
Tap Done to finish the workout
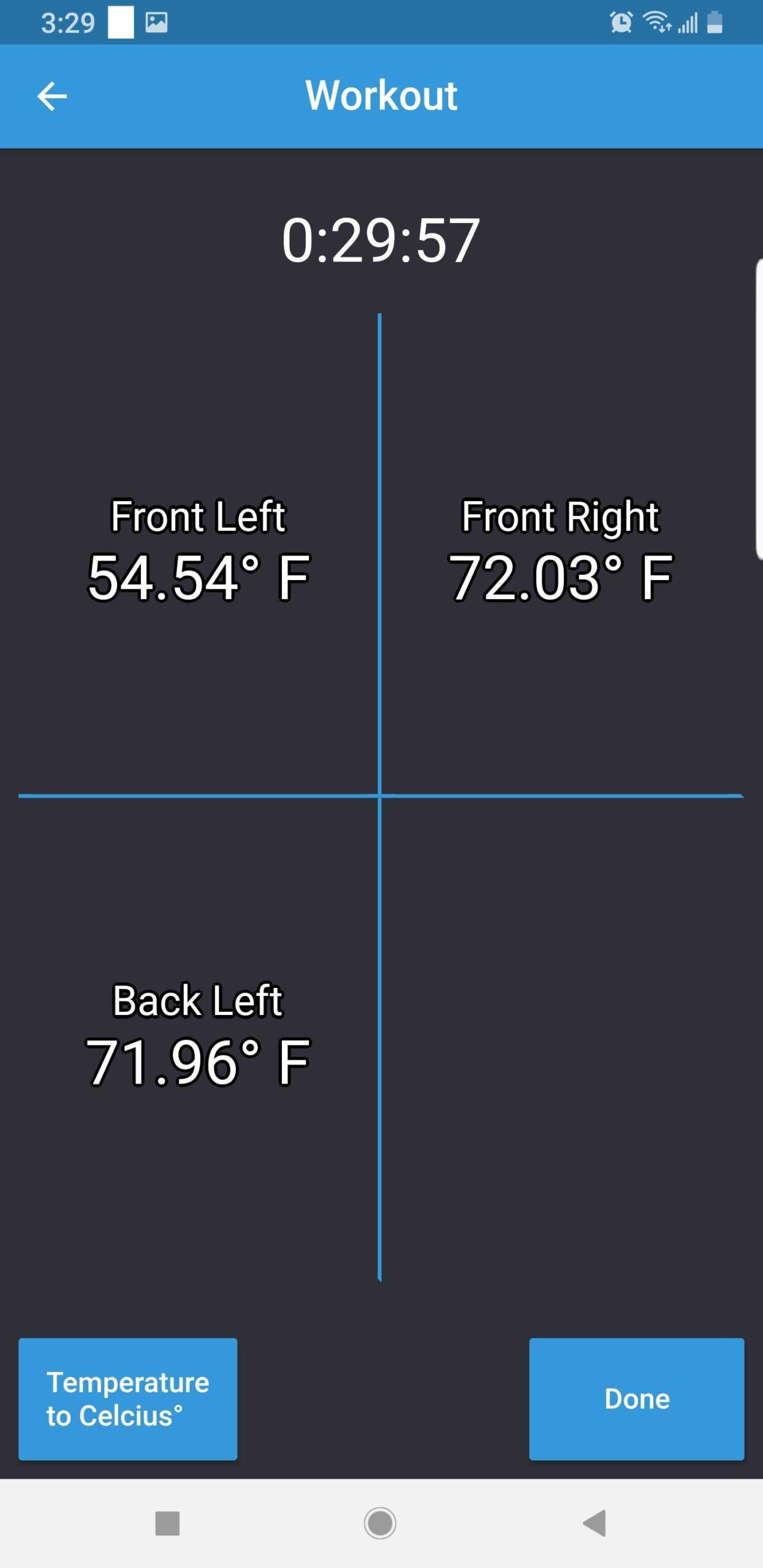(x=637, y=1399)
